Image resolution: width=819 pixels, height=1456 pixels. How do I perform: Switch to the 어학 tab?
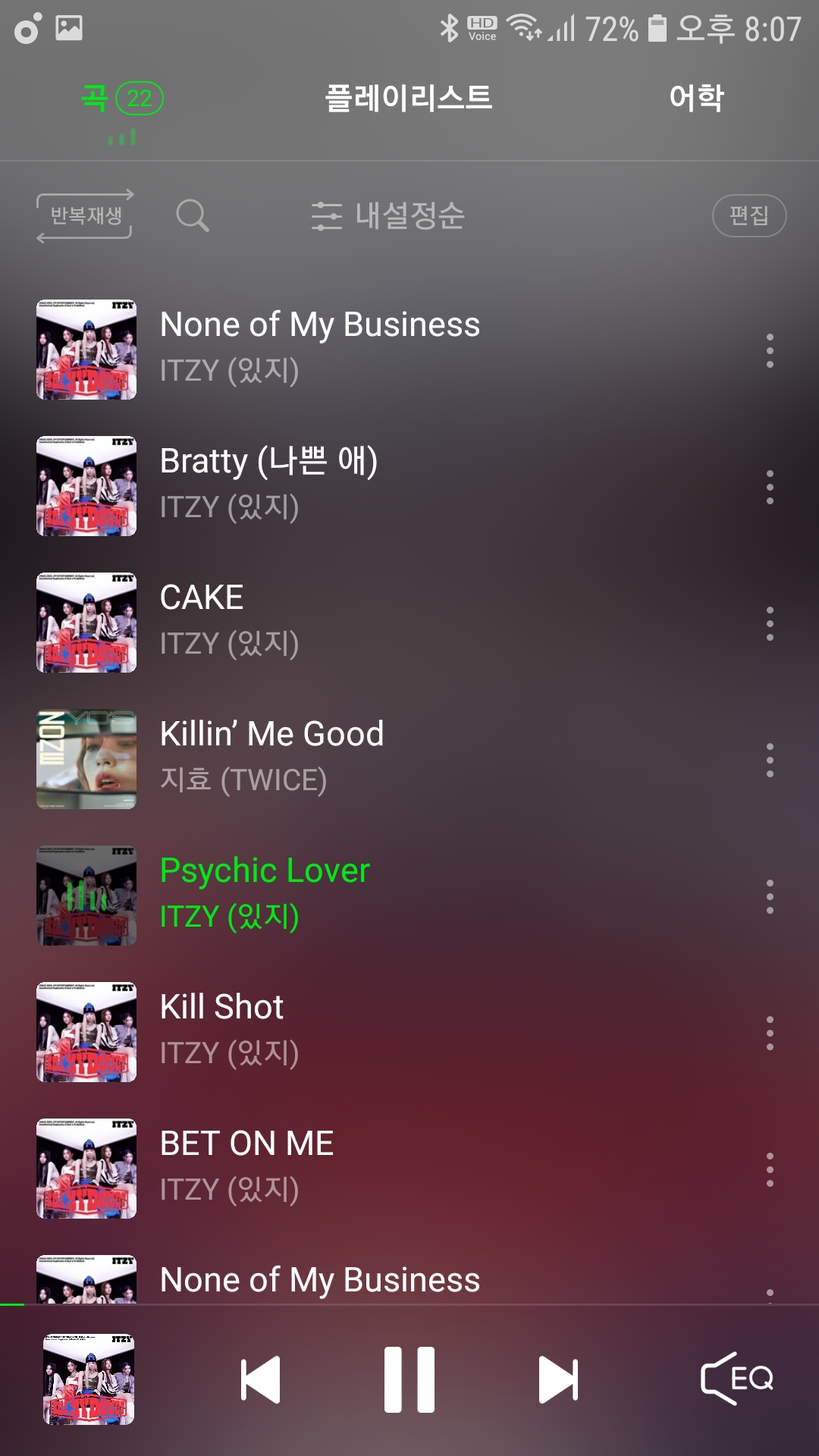coord(696,99)
